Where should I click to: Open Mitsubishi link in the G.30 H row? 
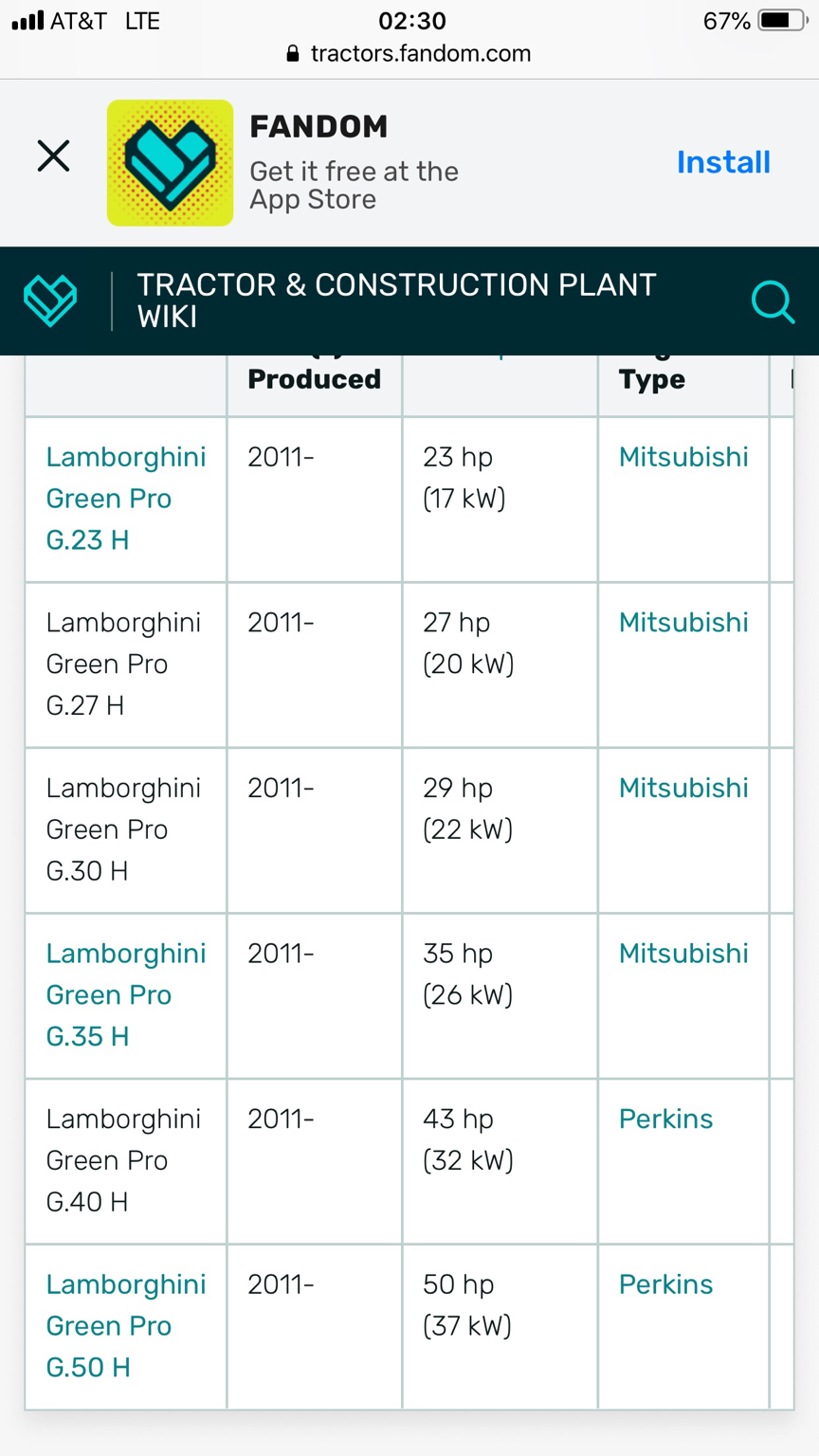(682, 788)
